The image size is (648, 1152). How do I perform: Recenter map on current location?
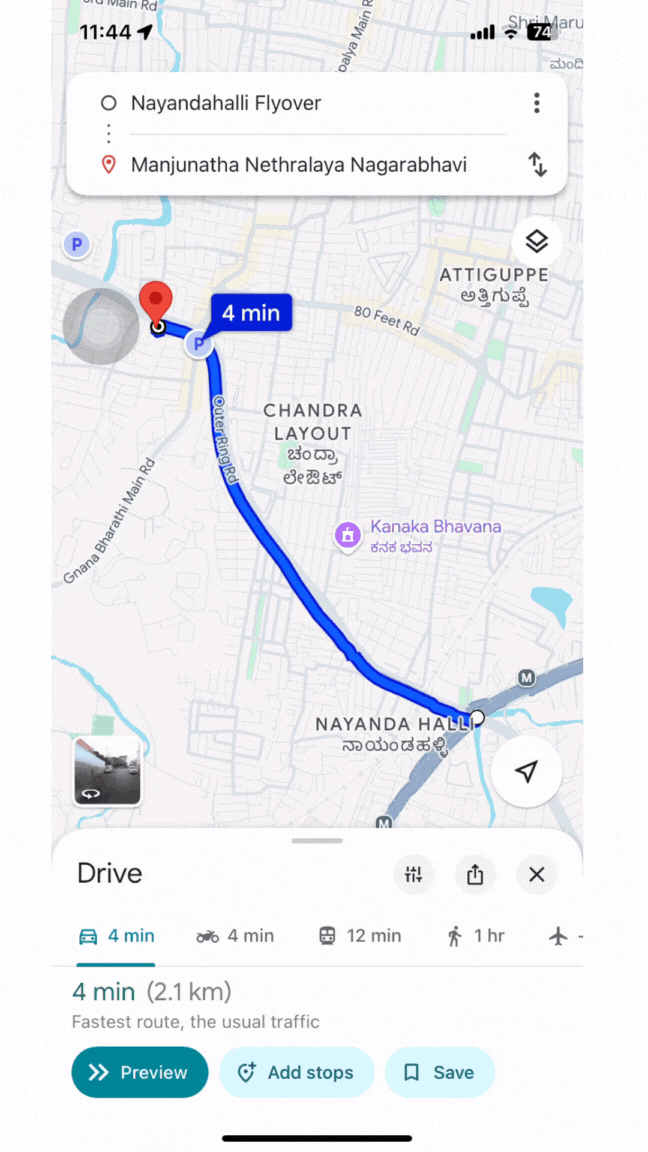[526, 772]
